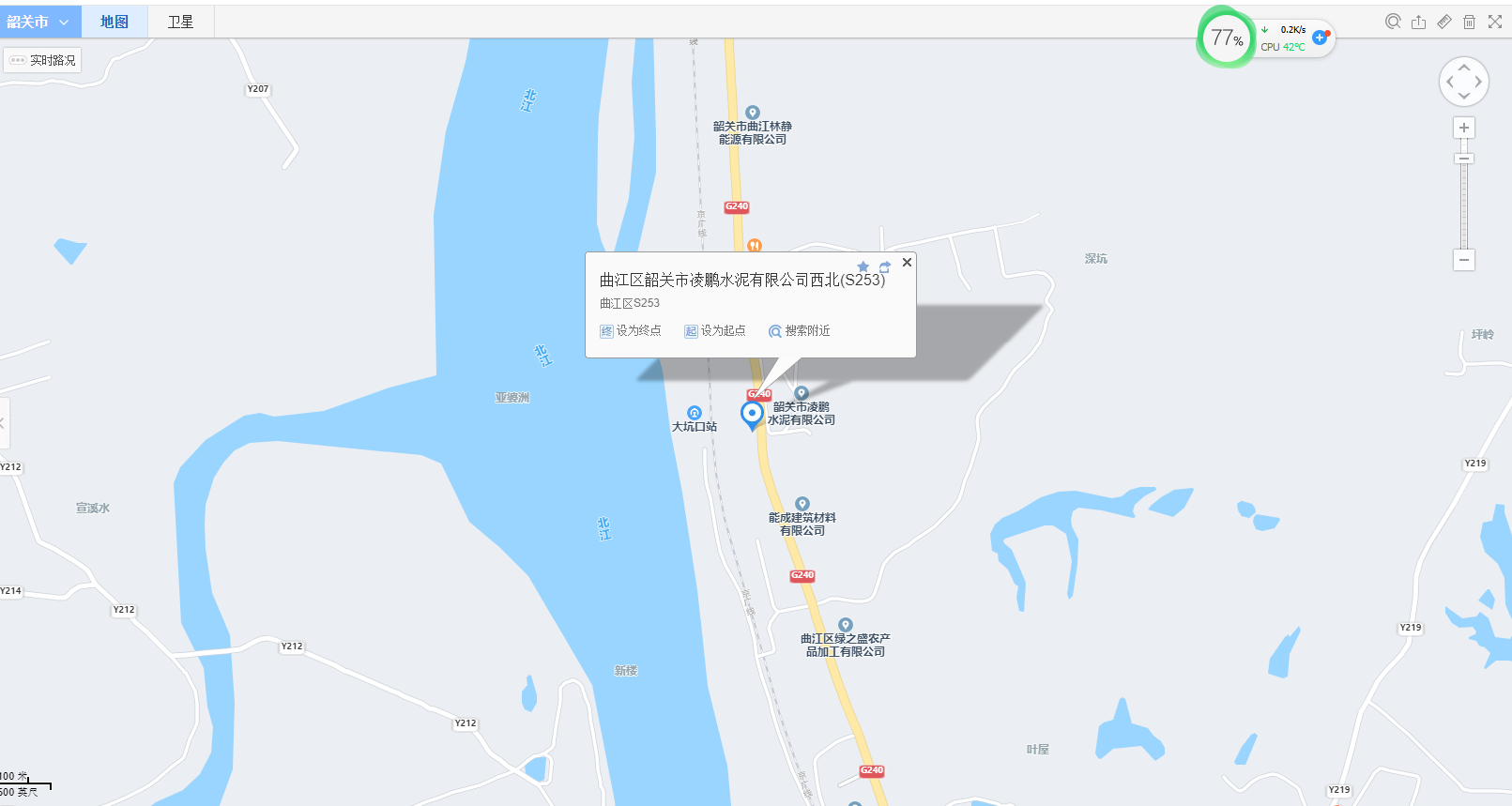The height and width of the screenshot is (806, 1512).
Task: Open 能成建筑材料有限公司 map marker
Action: point(802,504)
